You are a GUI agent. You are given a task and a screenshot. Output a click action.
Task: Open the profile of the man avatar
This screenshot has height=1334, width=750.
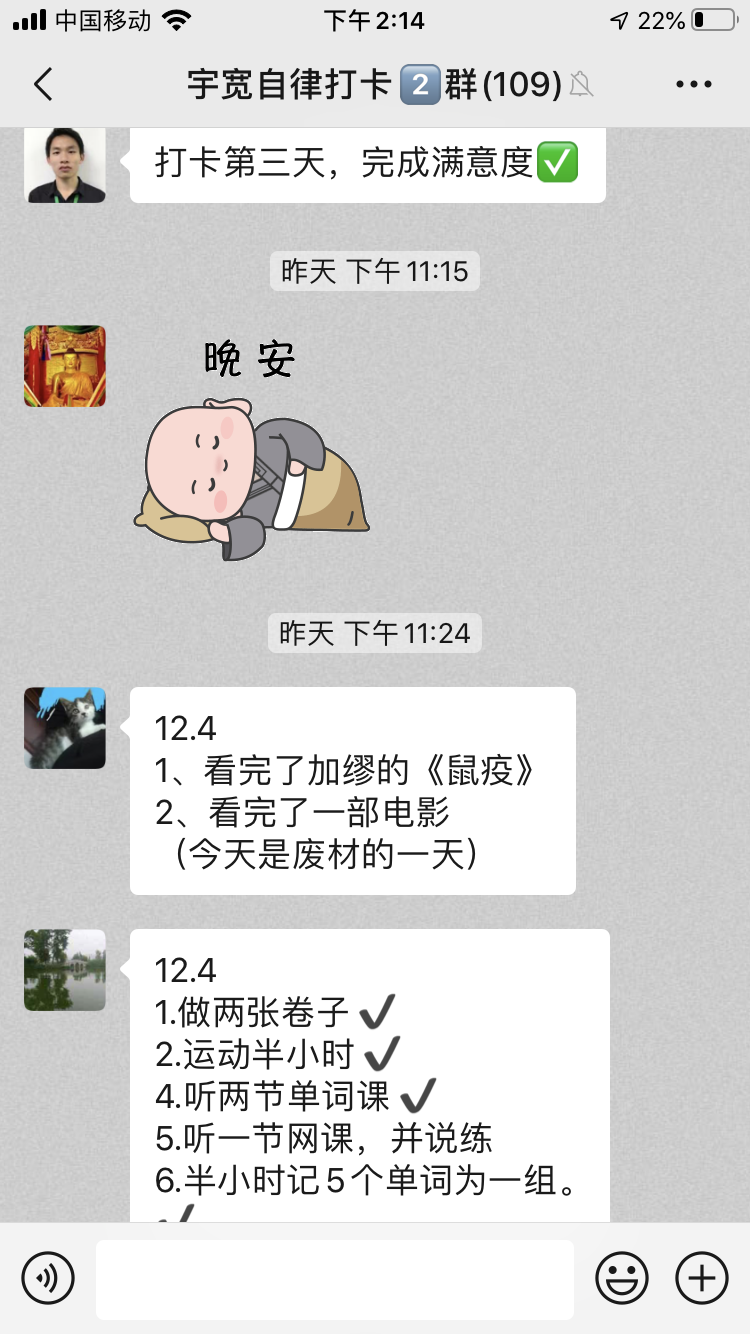65,163
